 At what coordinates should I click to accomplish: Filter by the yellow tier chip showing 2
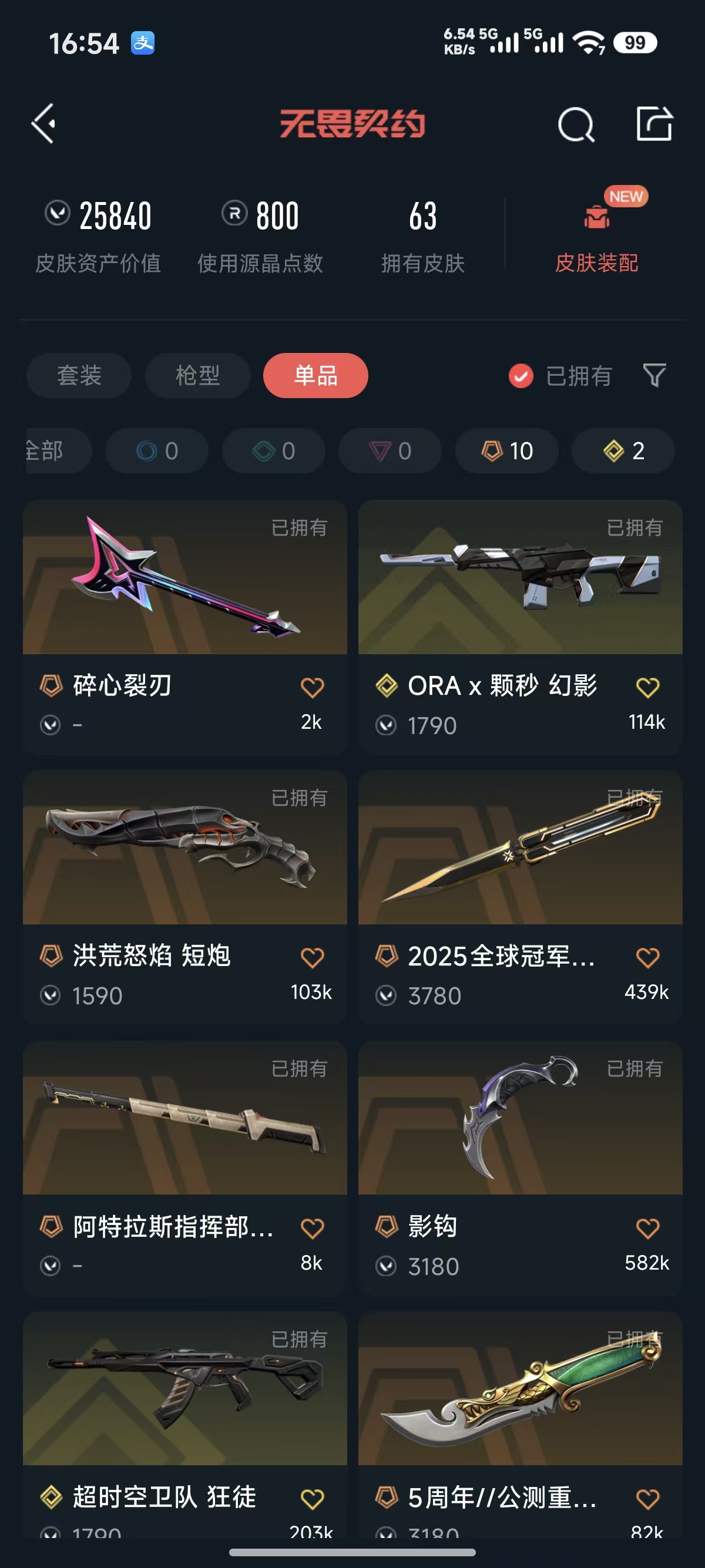[623, 451]
